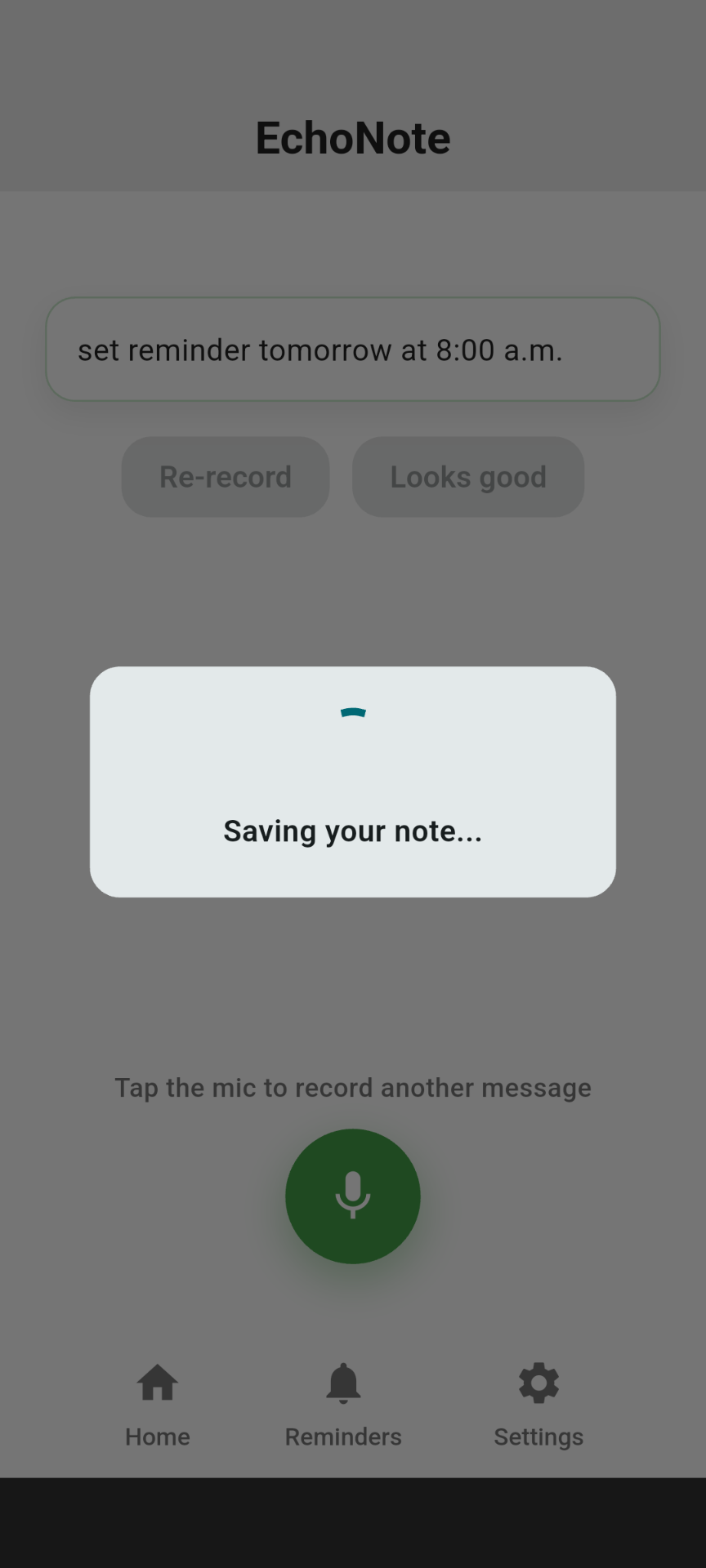
Task: Tap the house icon at bottom left
Action: (x=157, y=1382)
